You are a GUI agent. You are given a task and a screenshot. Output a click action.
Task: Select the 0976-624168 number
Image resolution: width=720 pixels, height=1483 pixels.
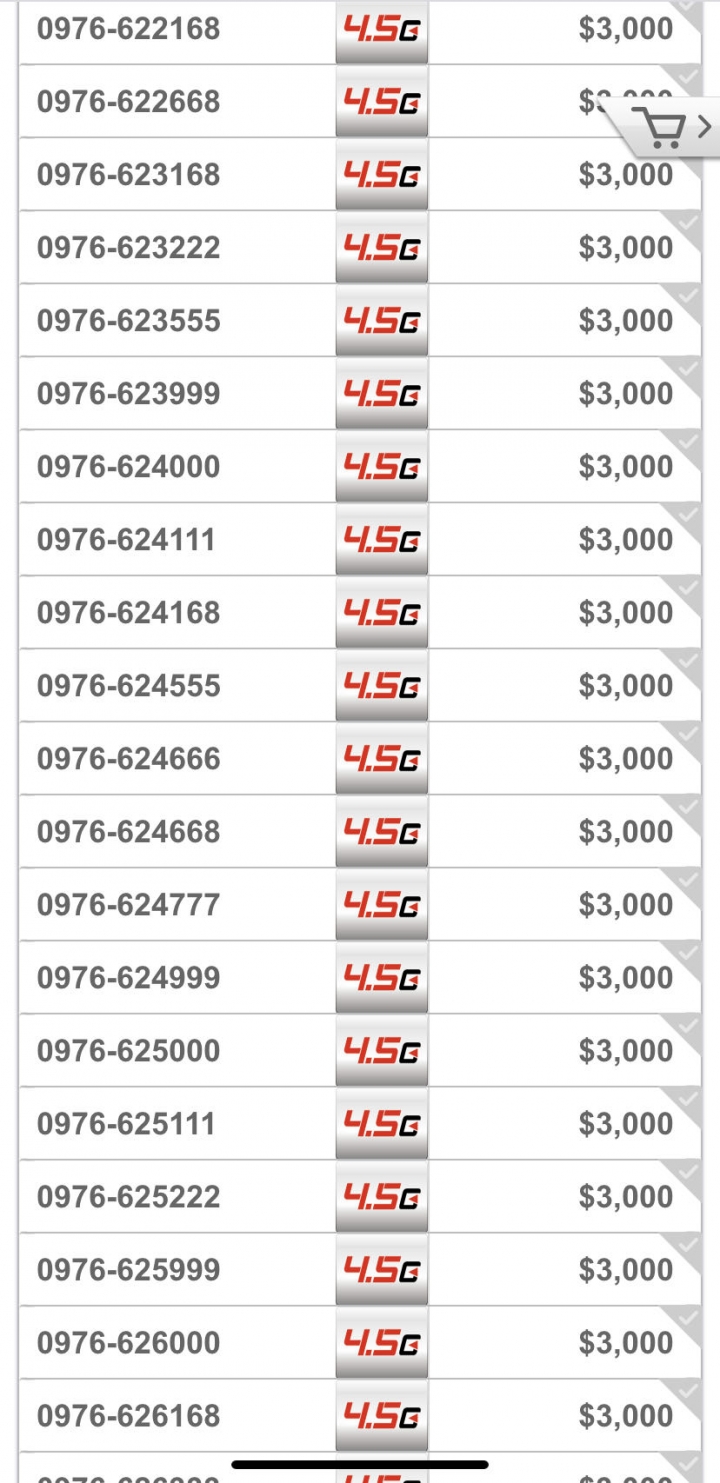coord(360,612)
